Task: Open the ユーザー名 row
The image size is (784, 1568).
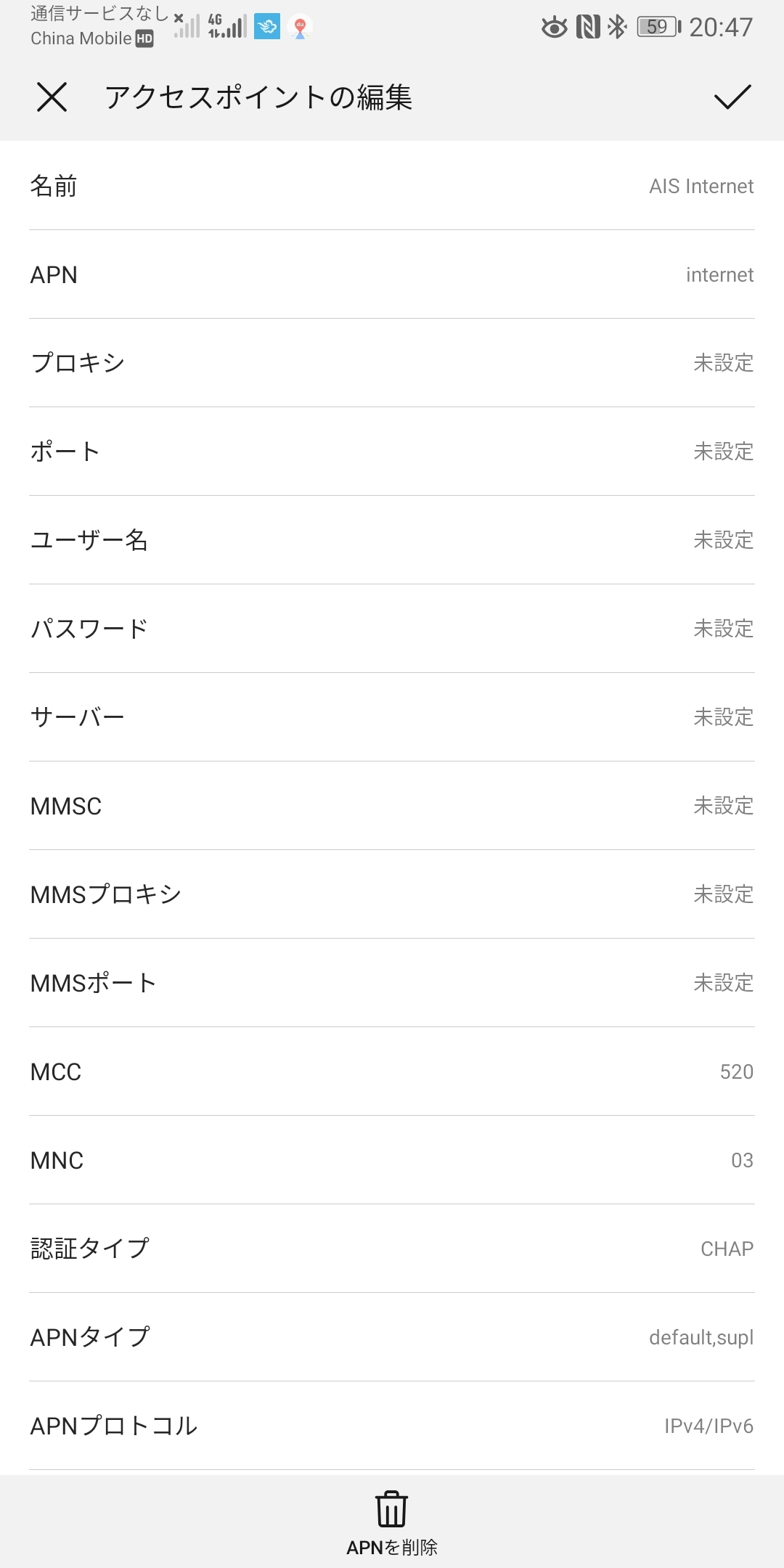Action: click(x=392, y=540)
